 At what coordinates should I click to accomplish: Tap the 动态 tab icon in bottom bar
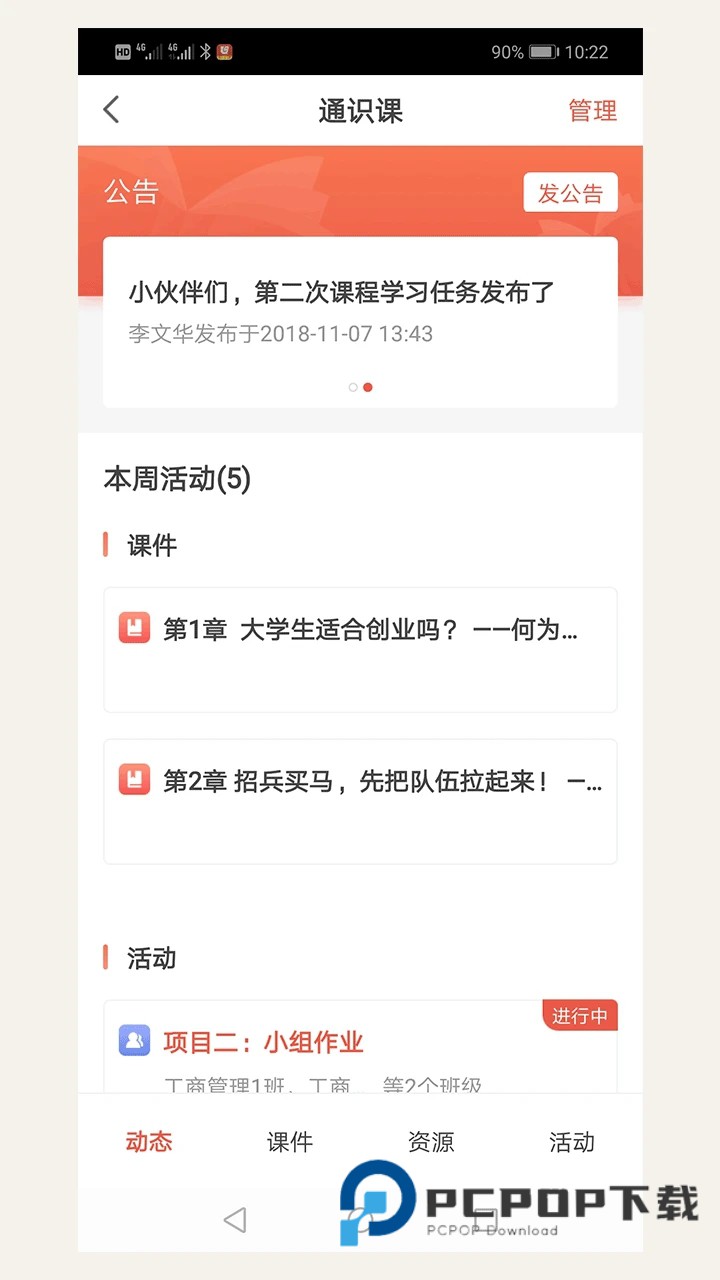pos(148,1142)
